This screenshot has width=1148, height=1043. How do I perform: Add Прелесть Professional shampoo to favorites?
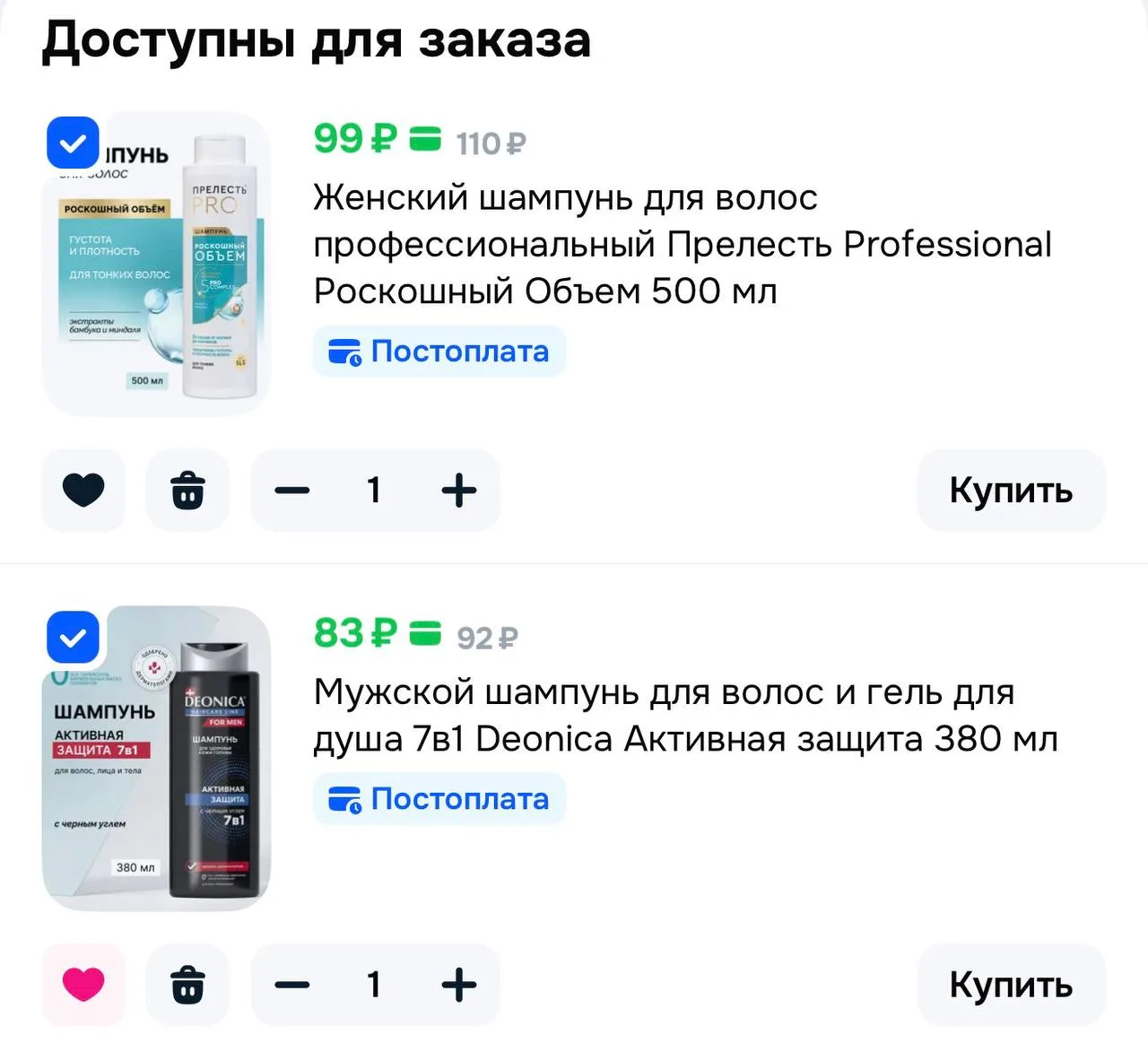(83, 491)
